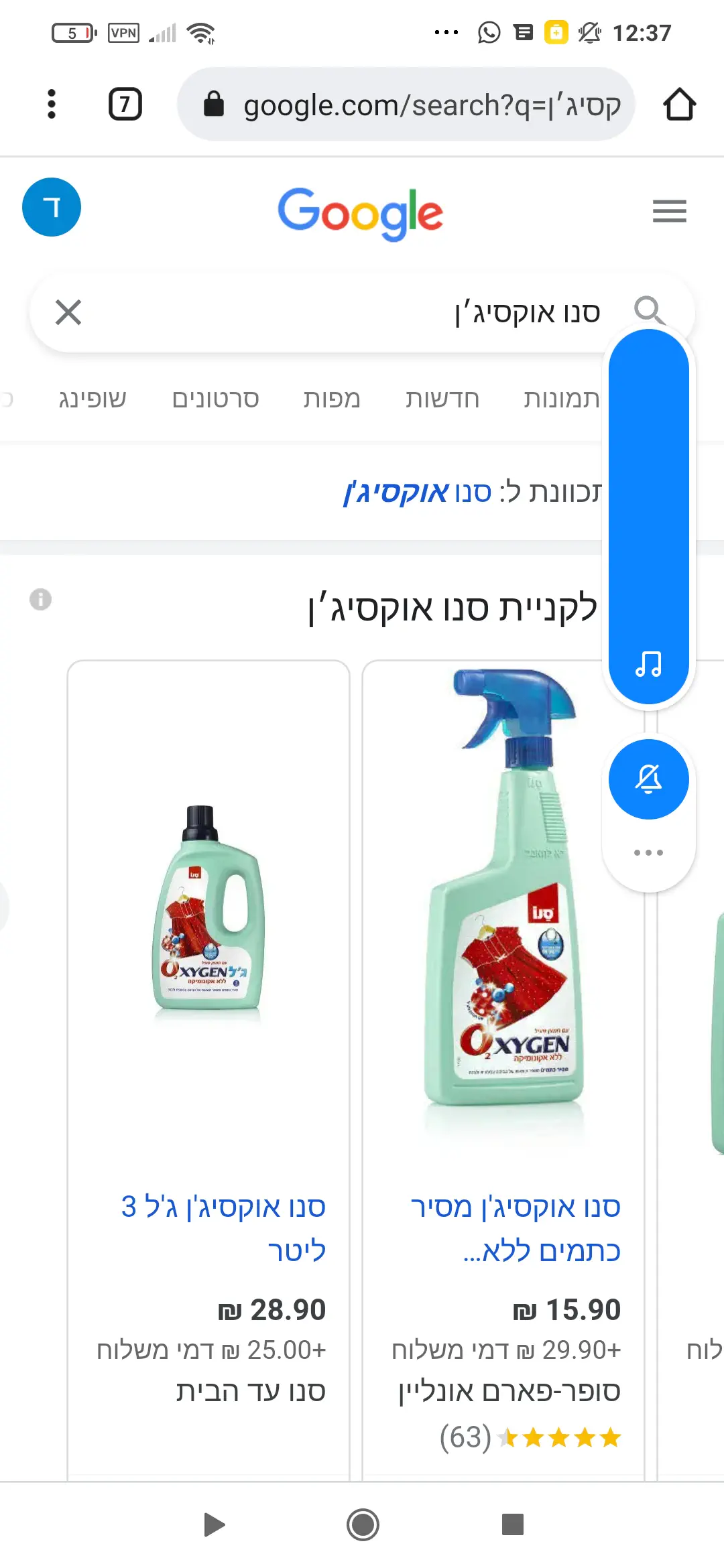Open product סנו אוקסיג'ן מסיר כתמים

[515, 1228]
